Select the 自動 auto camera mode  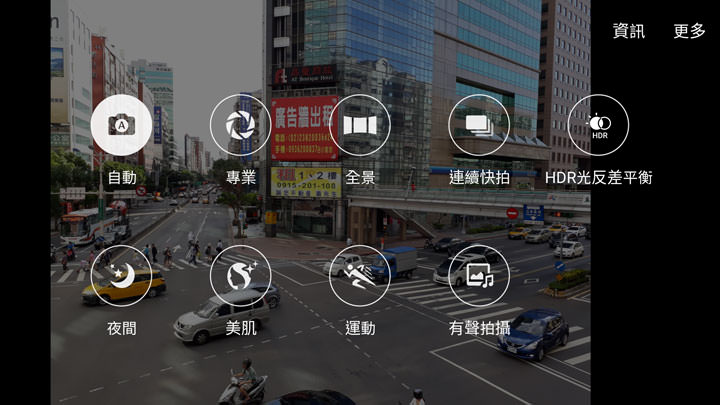tap(121, 125)
